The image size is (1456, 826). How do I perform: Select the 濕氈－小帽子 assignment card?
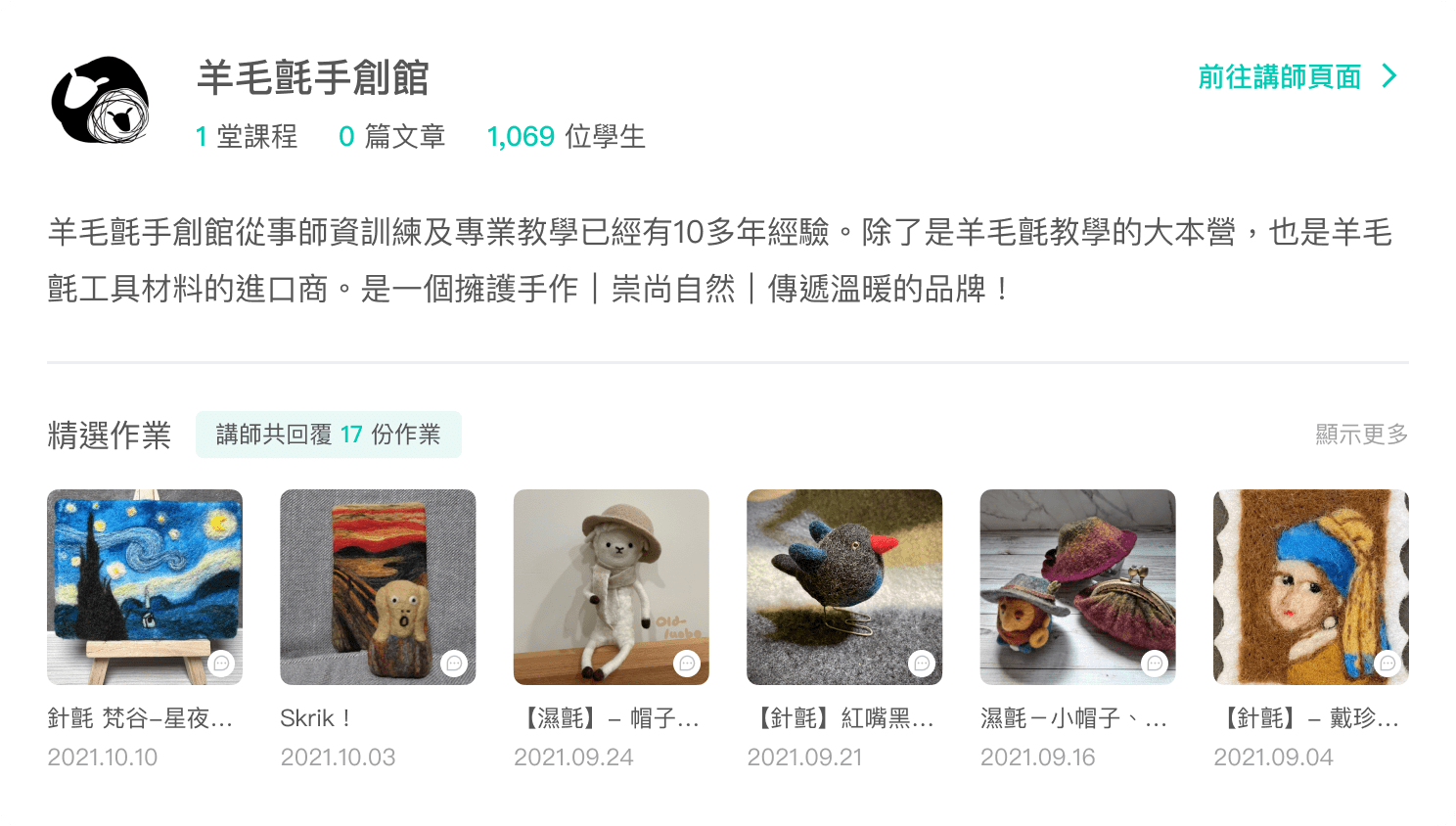pyautogui.click(x=1077, y=587)
